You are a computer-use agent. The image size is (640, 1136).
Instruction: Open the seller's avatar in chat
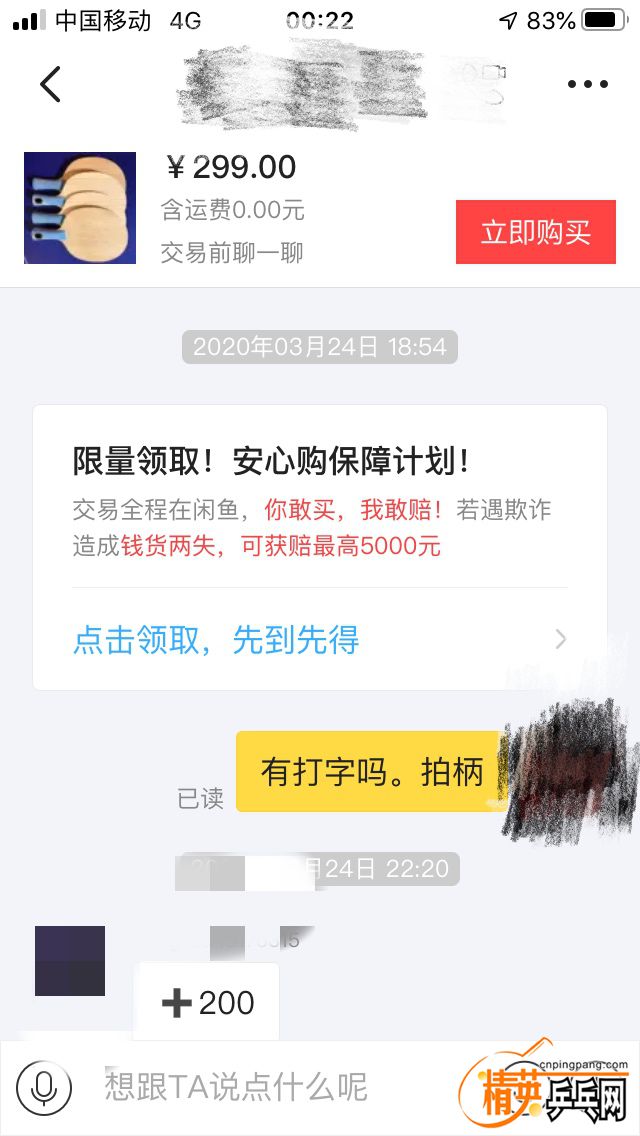(70, 961)
